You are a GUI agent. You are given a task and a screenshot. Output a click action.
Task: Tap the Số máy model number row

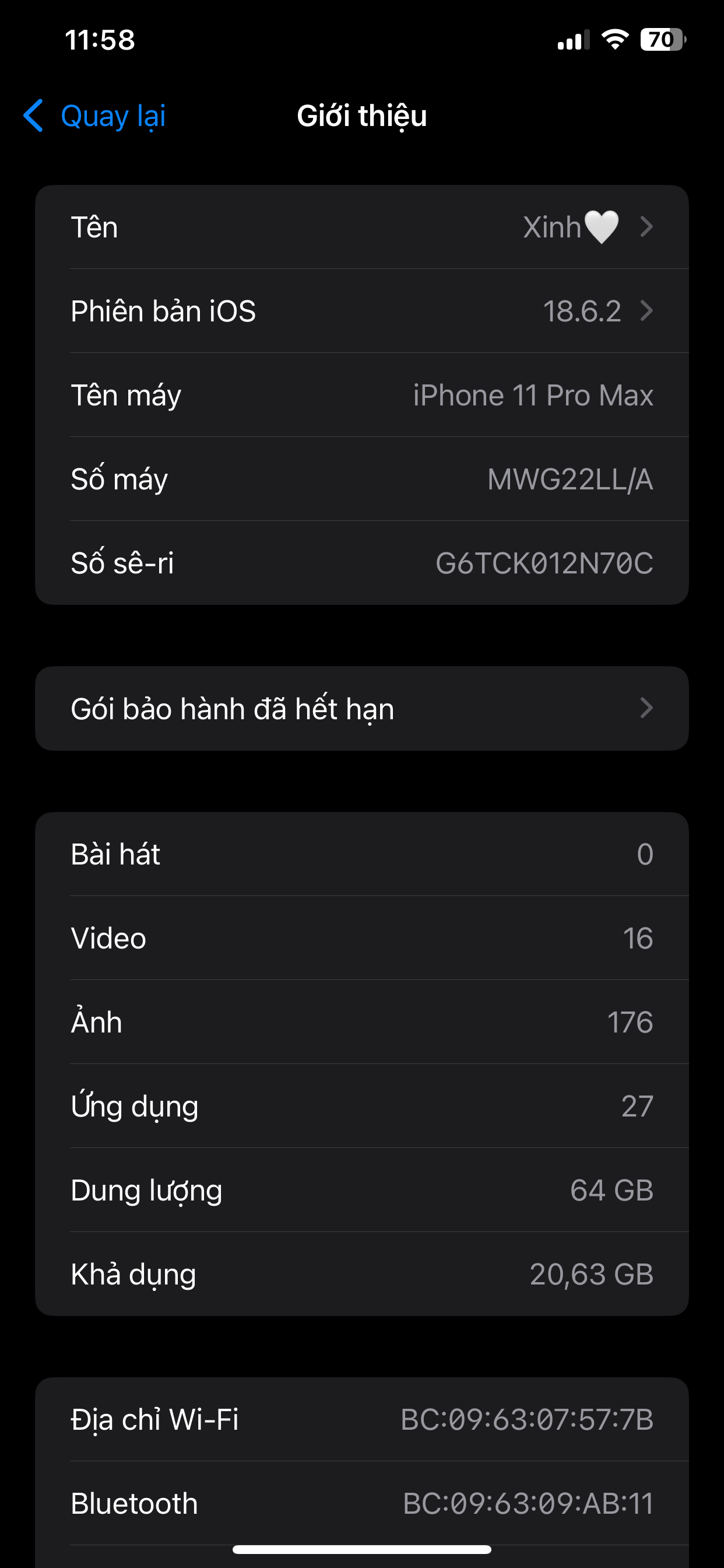tap(362, 479)
